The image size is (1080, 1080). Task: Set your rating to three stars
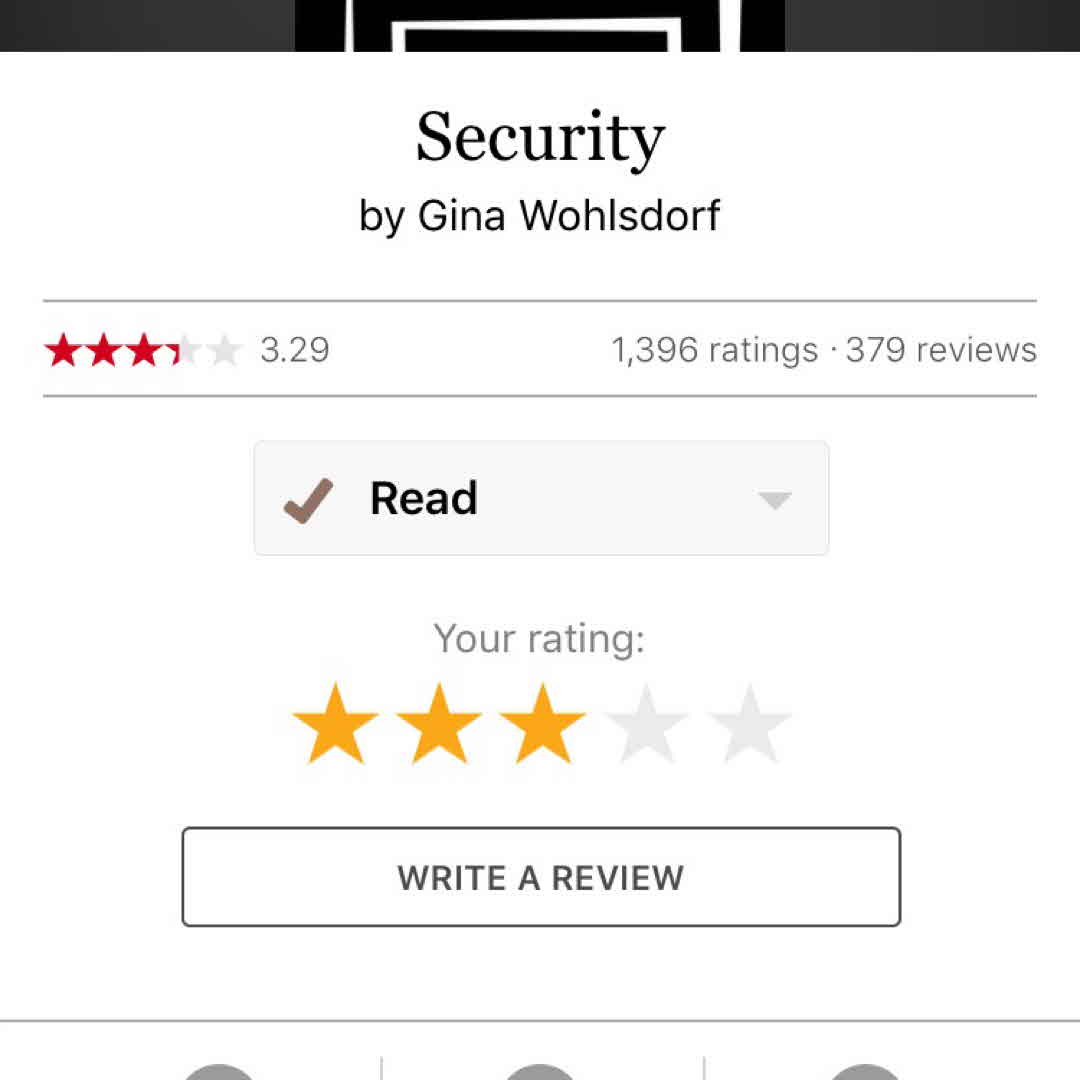coord(542,726)
